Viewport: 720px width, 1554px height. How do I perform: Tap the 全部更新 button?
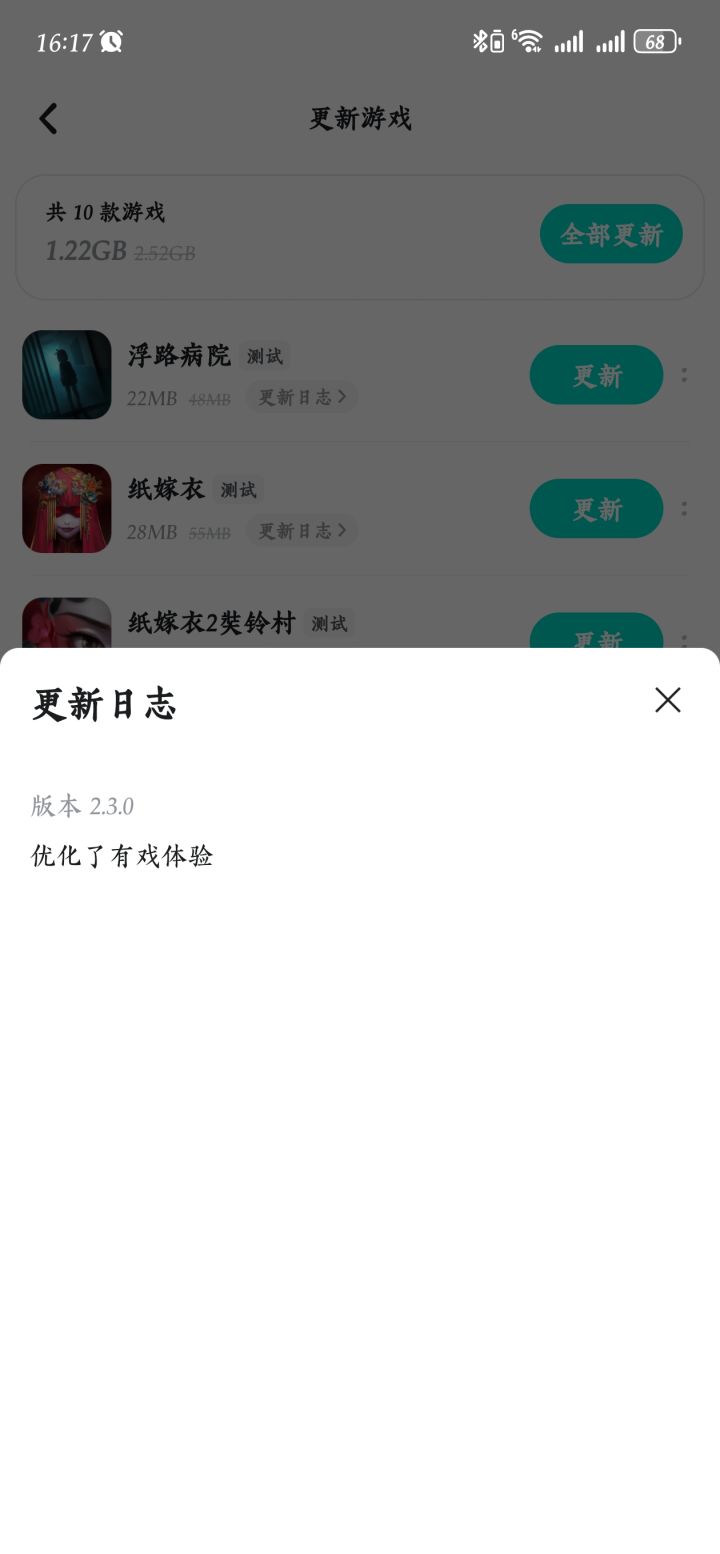tap(611, 233)
